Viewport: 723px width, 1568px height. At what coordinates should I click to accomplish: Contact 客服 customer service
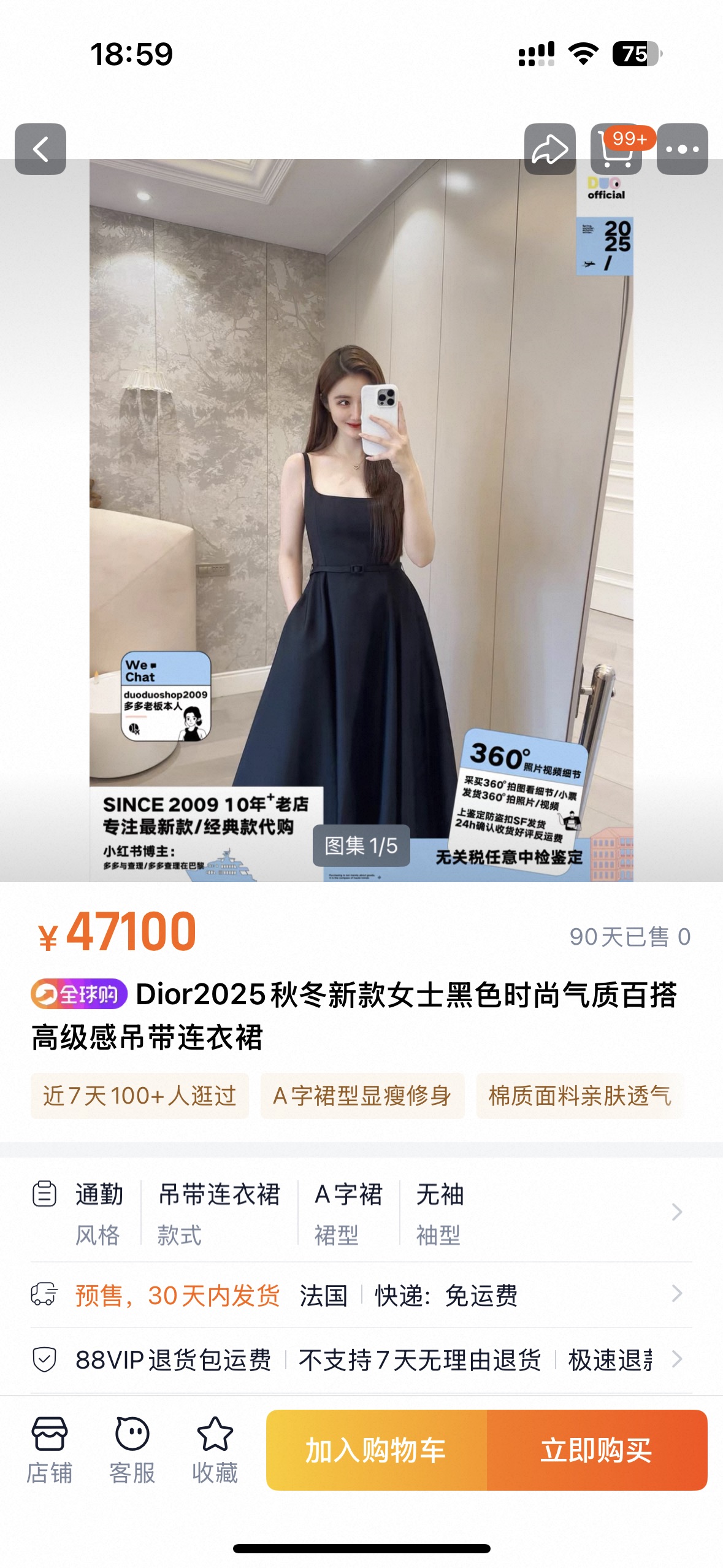tap(132, 1449)
